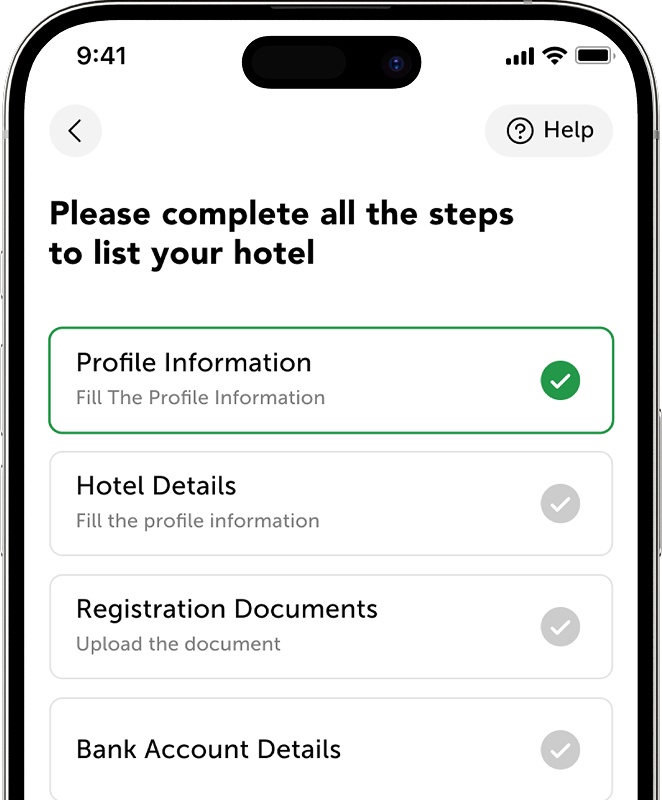Screen dimensions: 662x800
Task: Open the Help button
Action: coord(549,131)
